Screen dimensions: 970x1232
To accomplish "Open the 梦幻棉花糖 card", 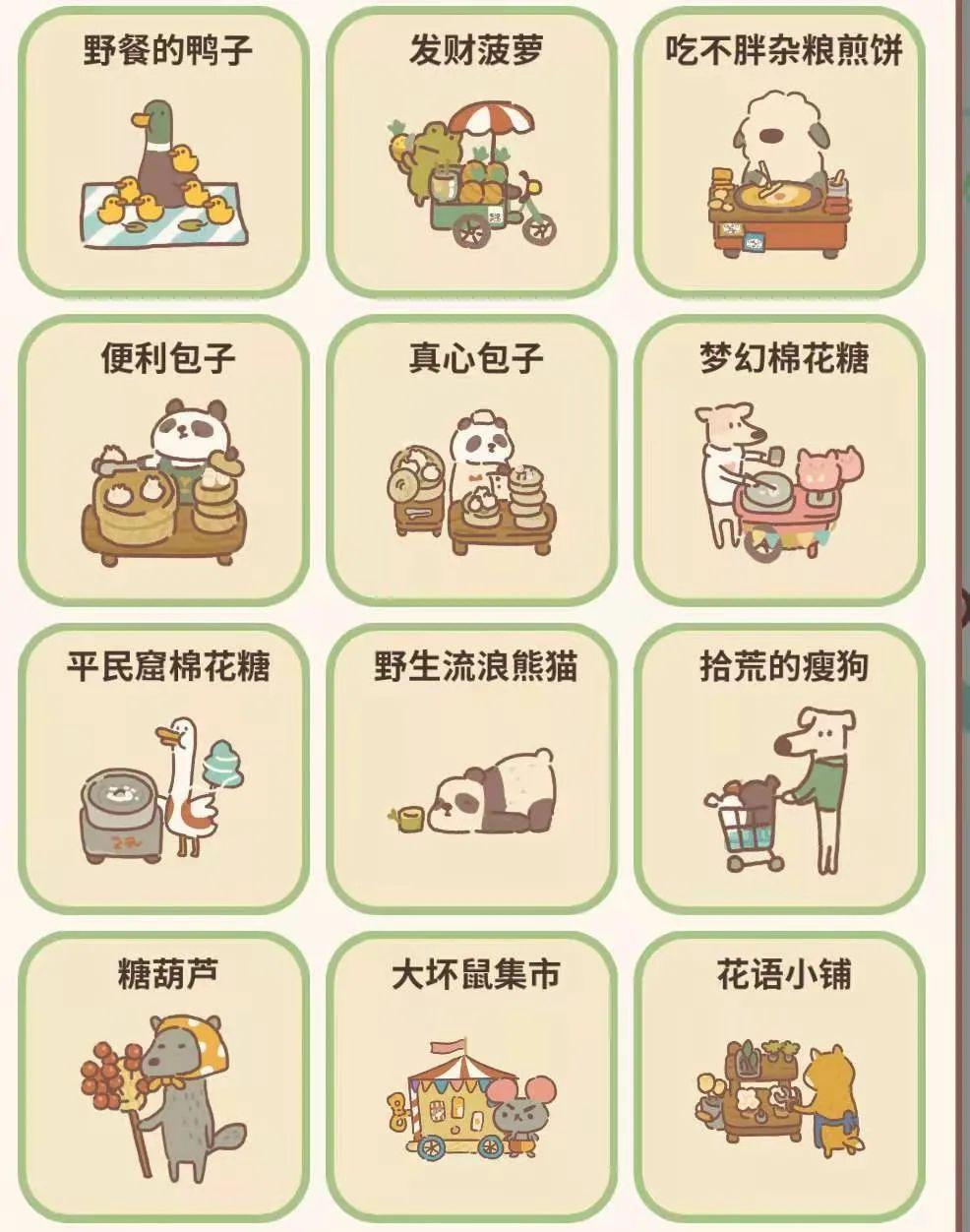I will (x=780, y=461).
